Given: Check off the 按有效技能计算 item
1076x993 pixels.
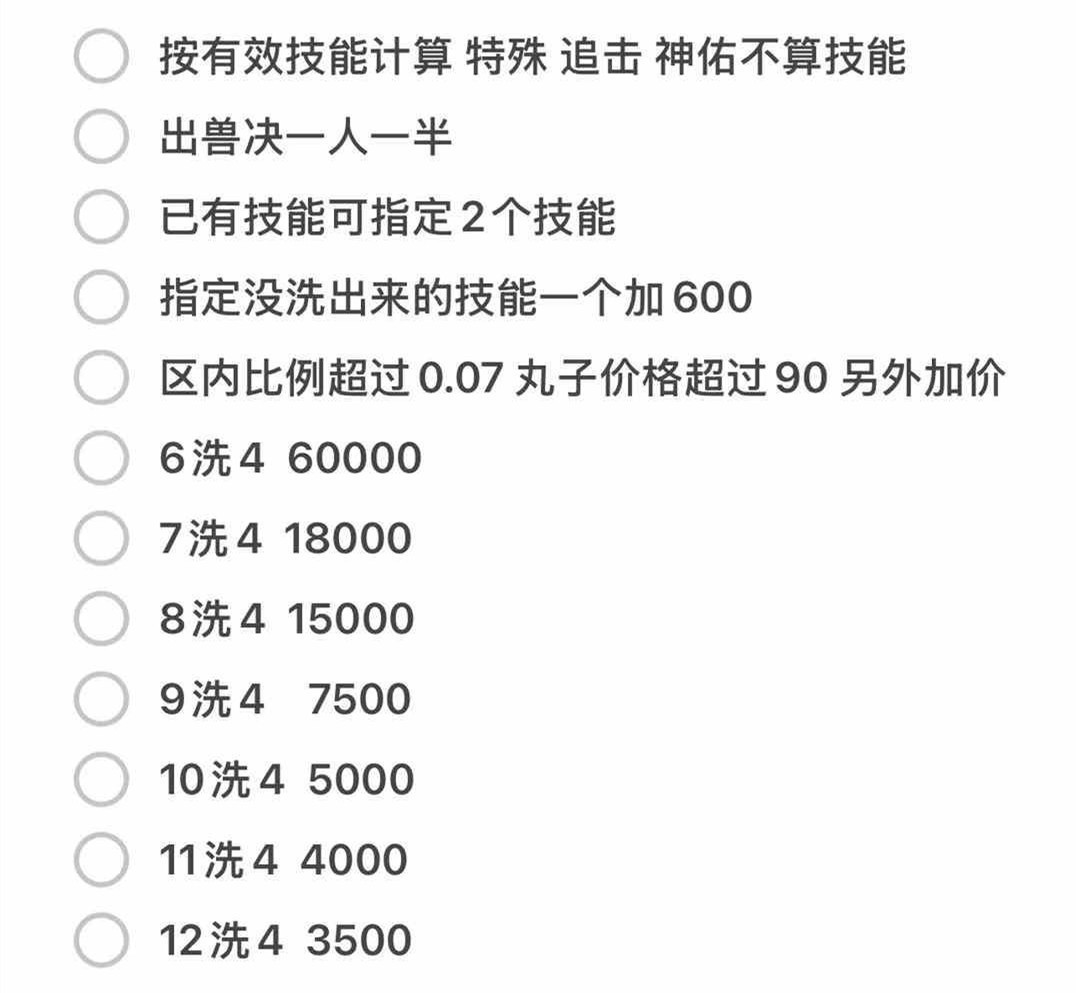Looking at the screenshot, I should [x=101, y=57].
